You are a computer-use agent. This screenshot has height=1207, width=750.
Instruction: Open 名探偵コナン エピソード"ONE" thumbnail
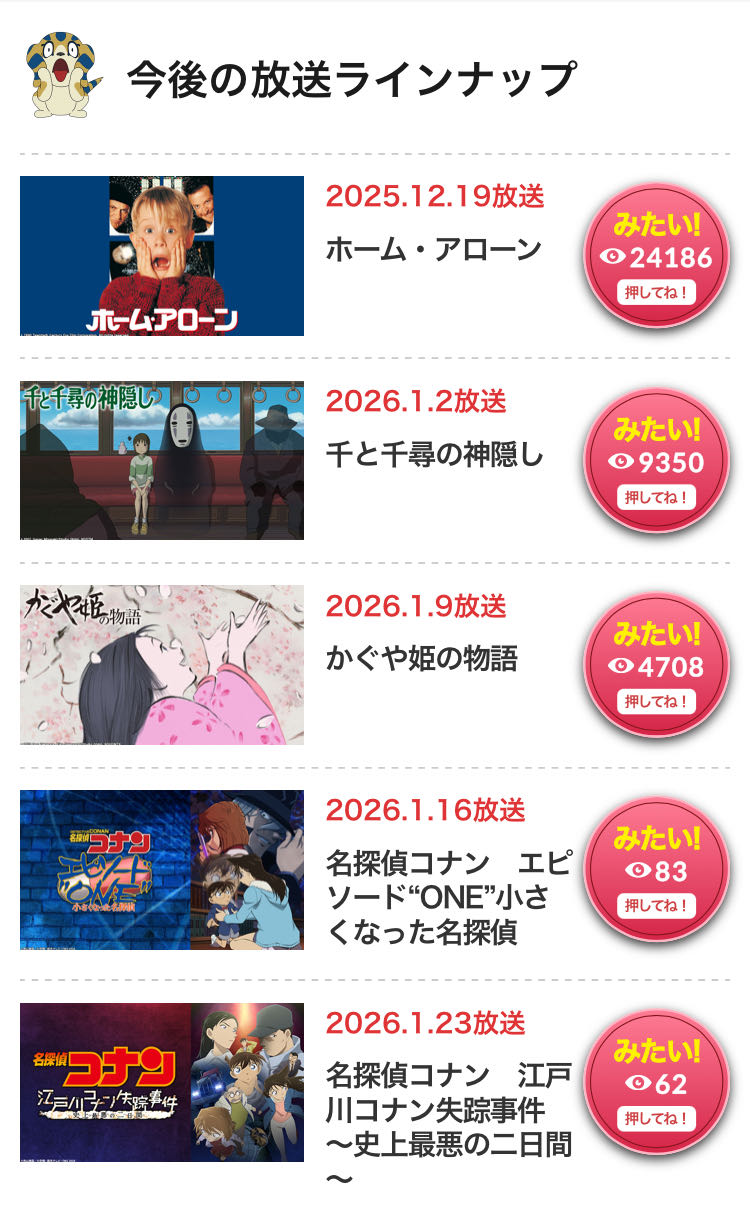point(162,870)
